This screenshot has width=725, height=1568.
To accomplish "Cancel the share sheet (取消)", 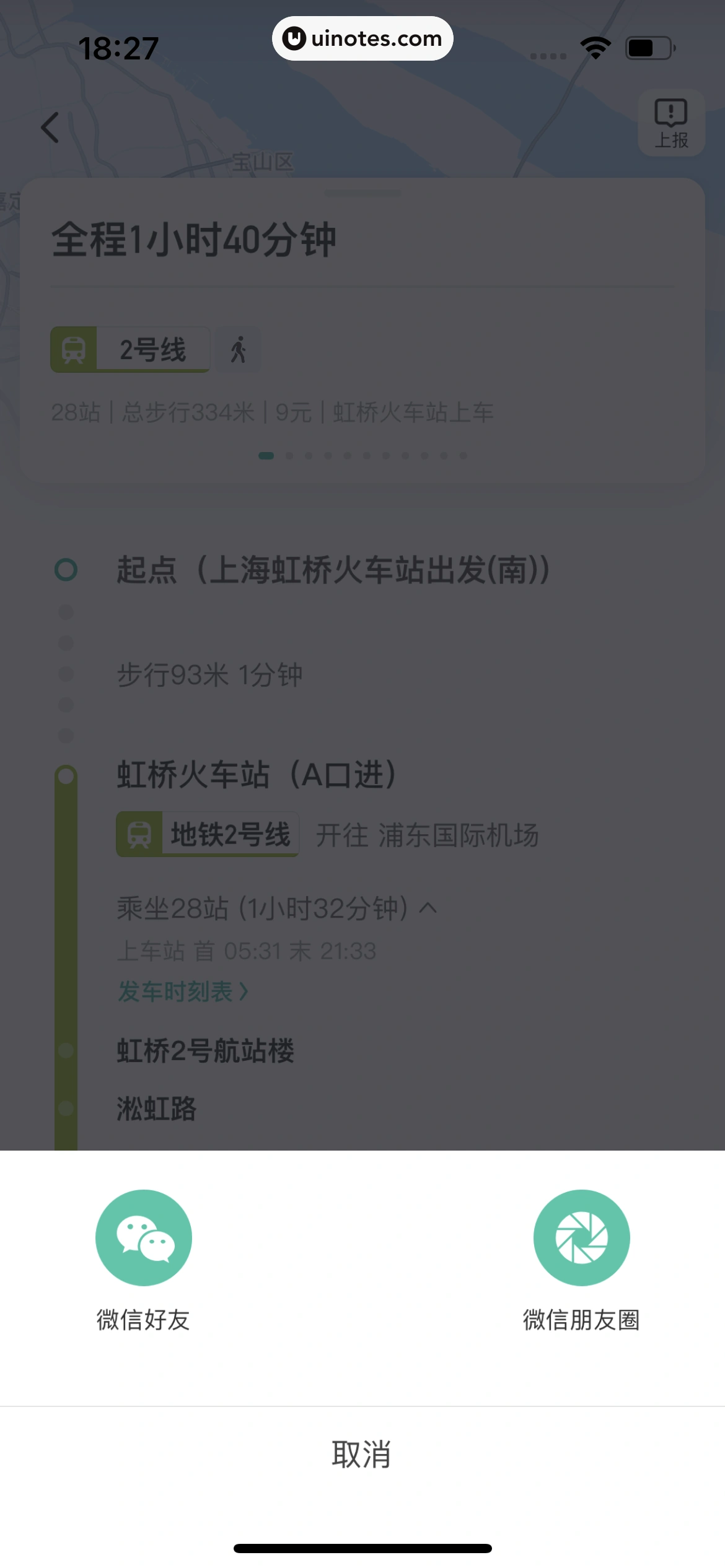I will pos(362,1455).
